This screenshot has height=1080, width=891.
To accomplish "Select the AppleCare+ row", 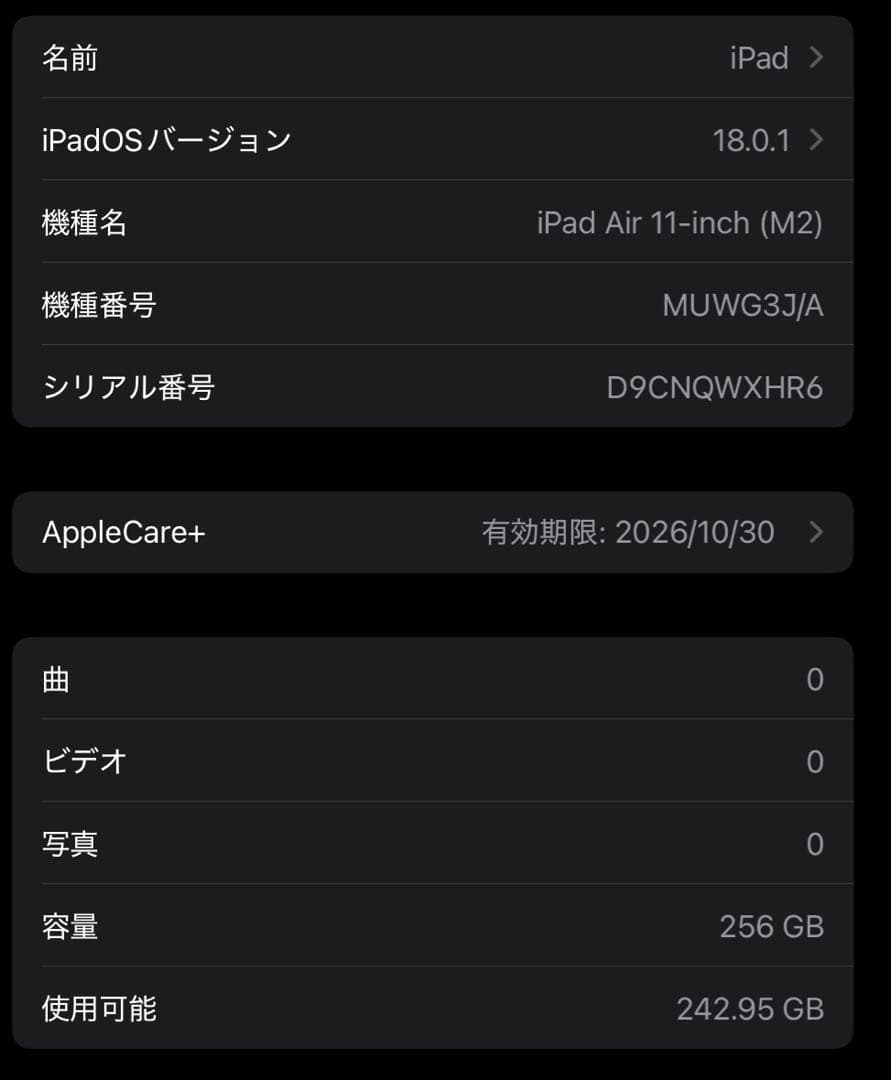I will (445, 532).
